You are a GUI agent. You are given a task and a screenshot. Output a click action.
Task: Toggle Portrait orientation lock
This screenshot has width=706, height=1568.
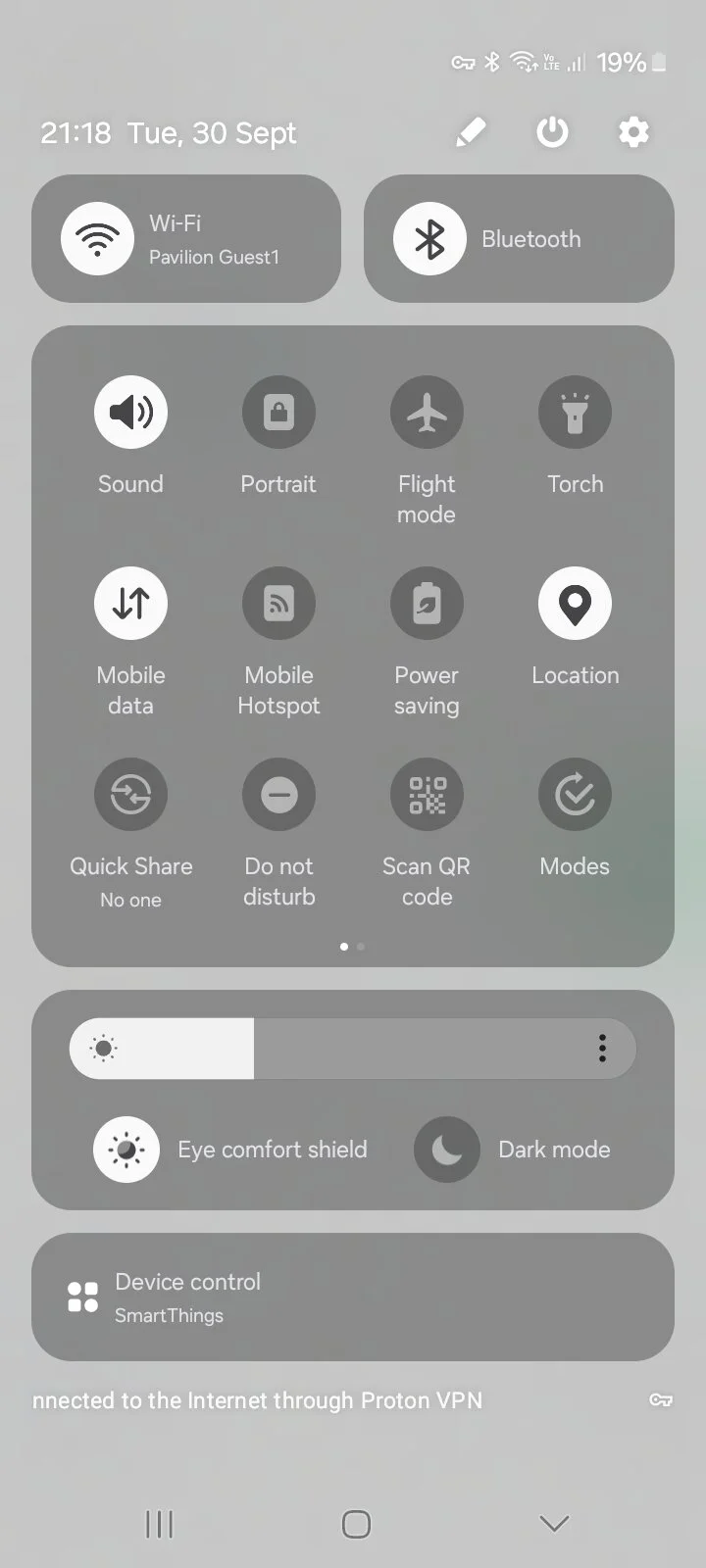(278, 413)
